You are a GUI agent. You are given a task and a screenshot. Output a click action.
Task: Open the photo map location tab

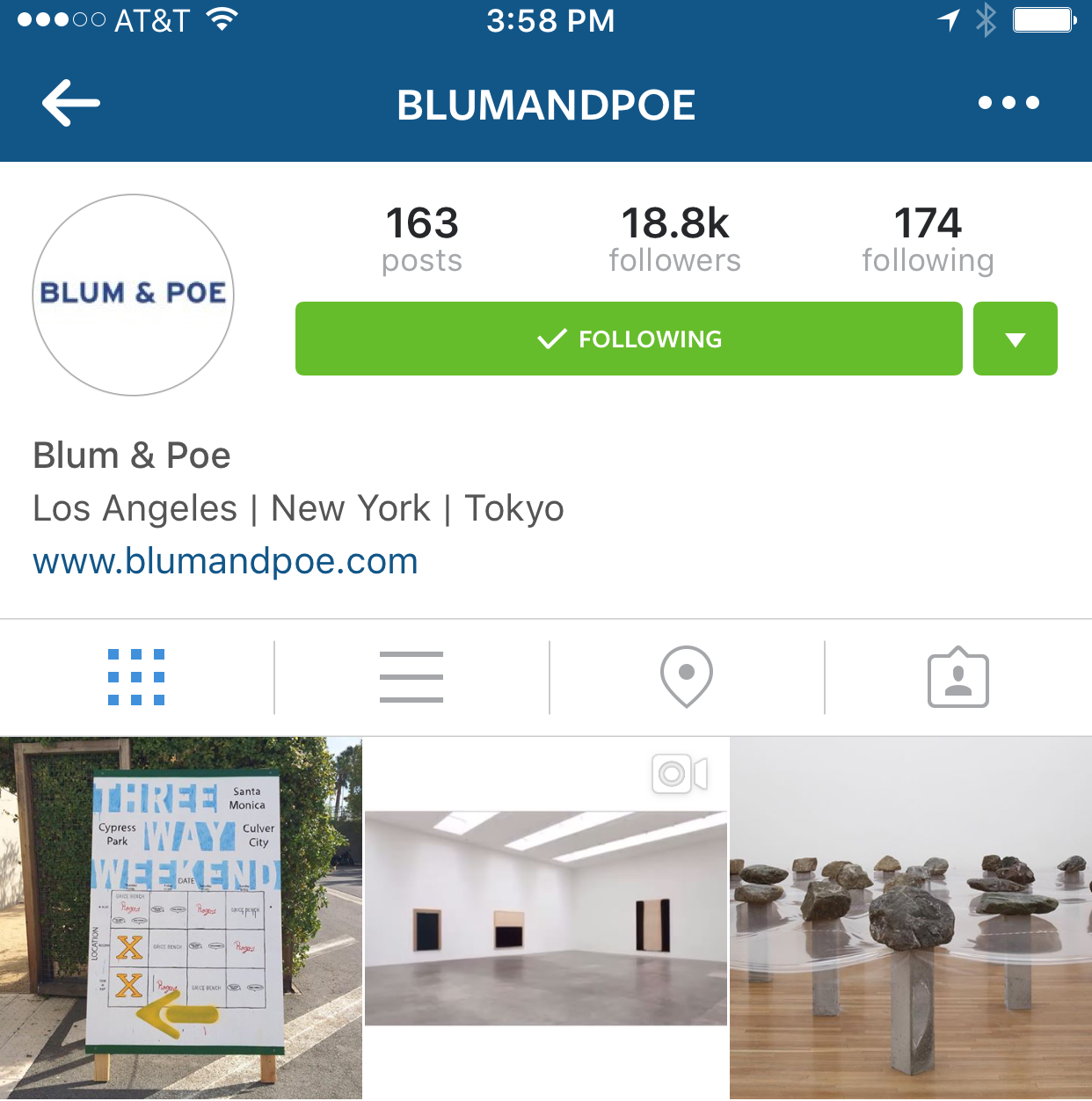[686, 677]
